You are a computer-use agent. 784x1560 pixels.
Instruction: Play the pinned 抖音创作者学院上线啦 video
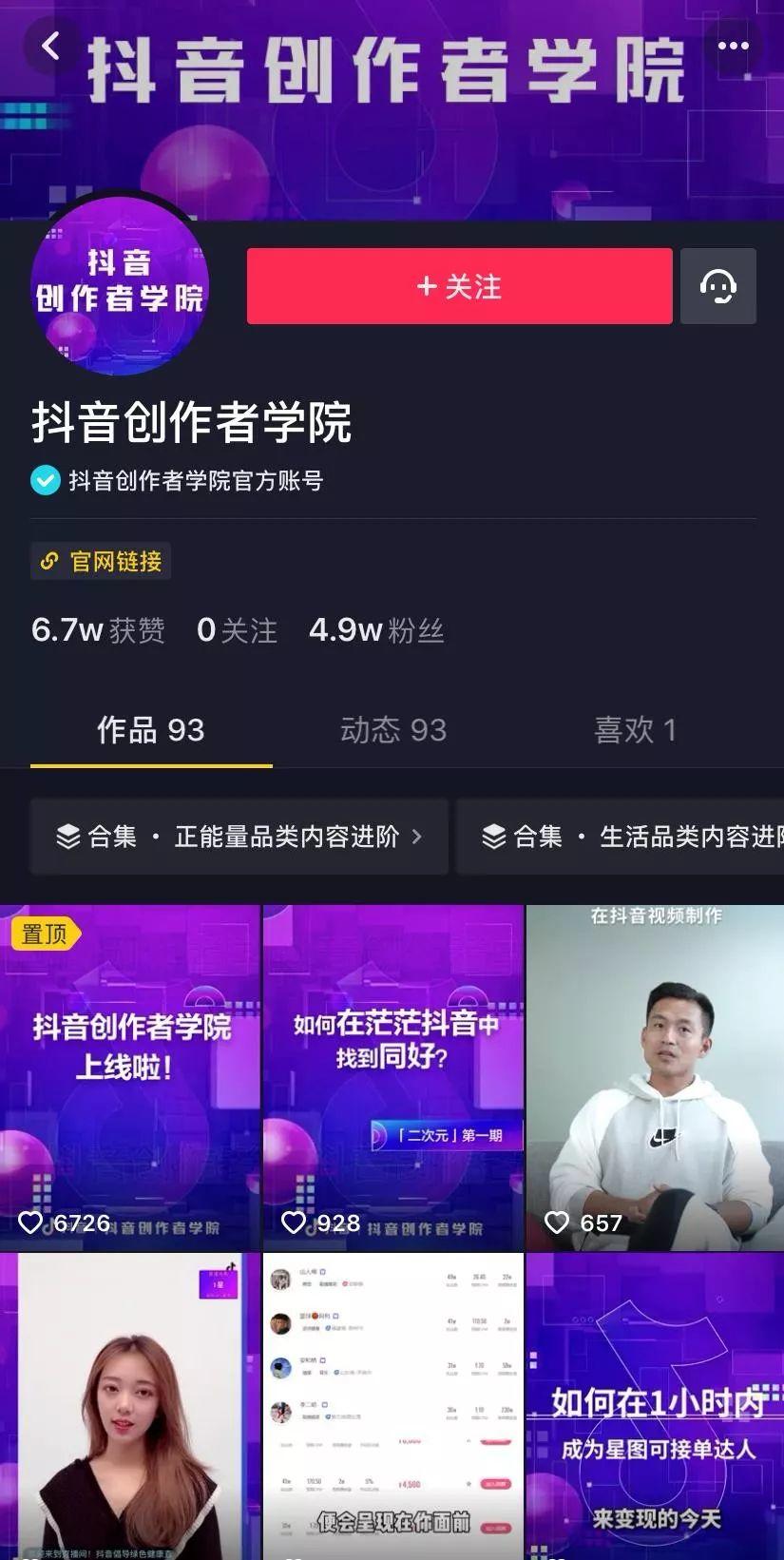[x=130, y=1077]
